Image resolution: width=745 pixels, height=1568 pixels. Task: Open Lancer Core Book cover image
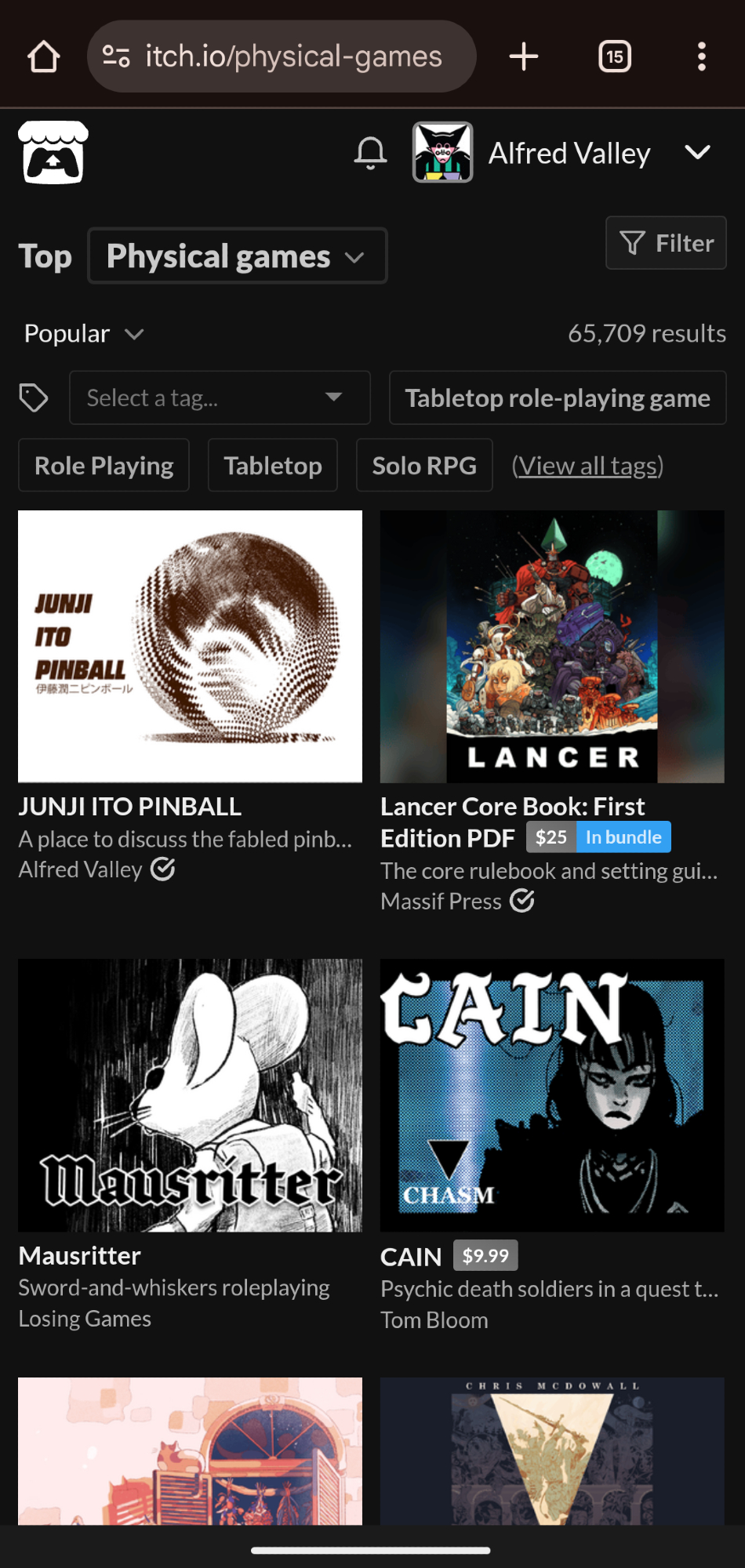click(x=552, y=647)
